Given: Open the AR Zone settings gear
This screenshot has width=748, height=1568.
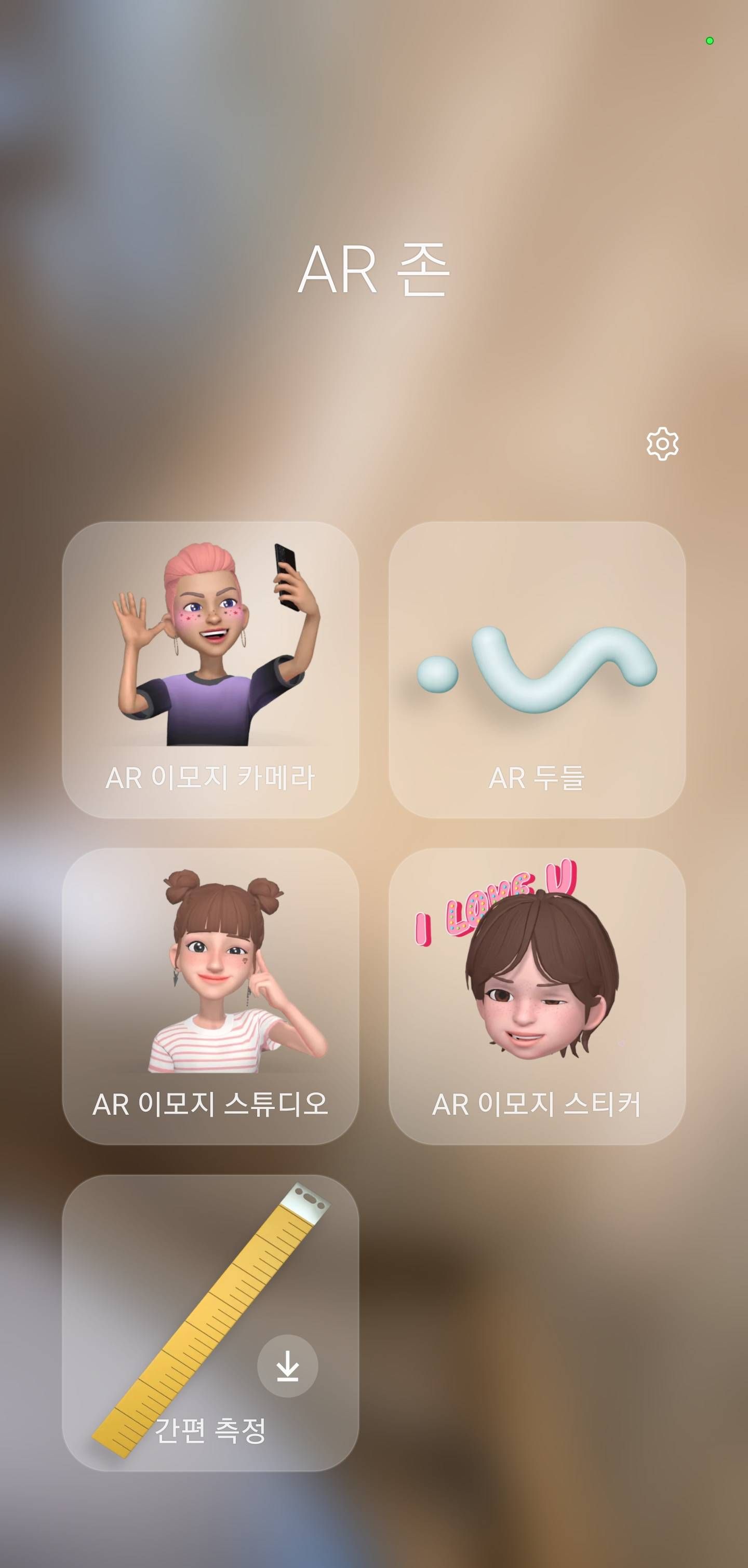Looking at the screenshot, I should tap(662, 444).
